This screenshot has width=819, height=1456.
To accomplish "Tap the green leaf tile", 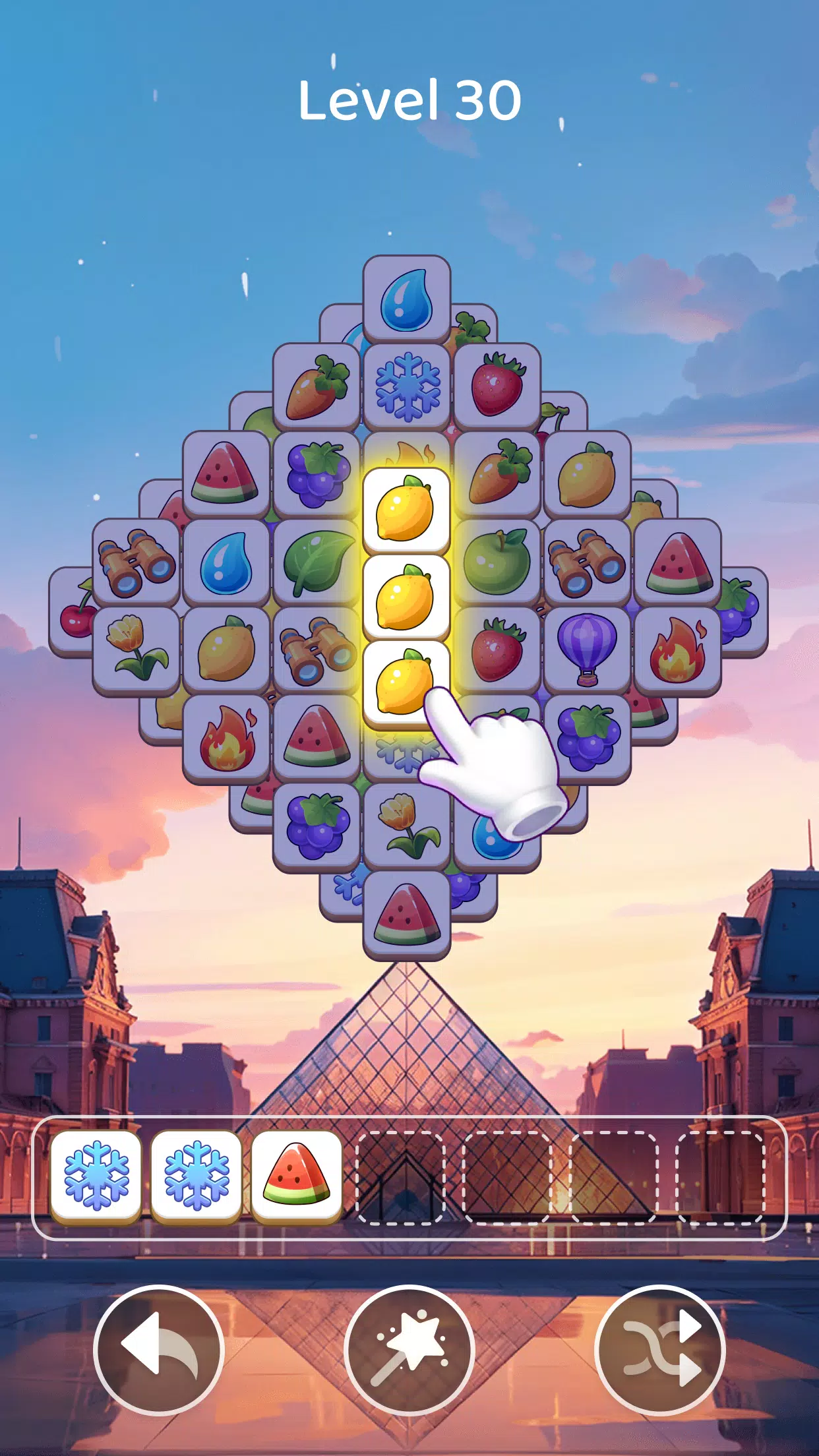I will coord(317,562).
